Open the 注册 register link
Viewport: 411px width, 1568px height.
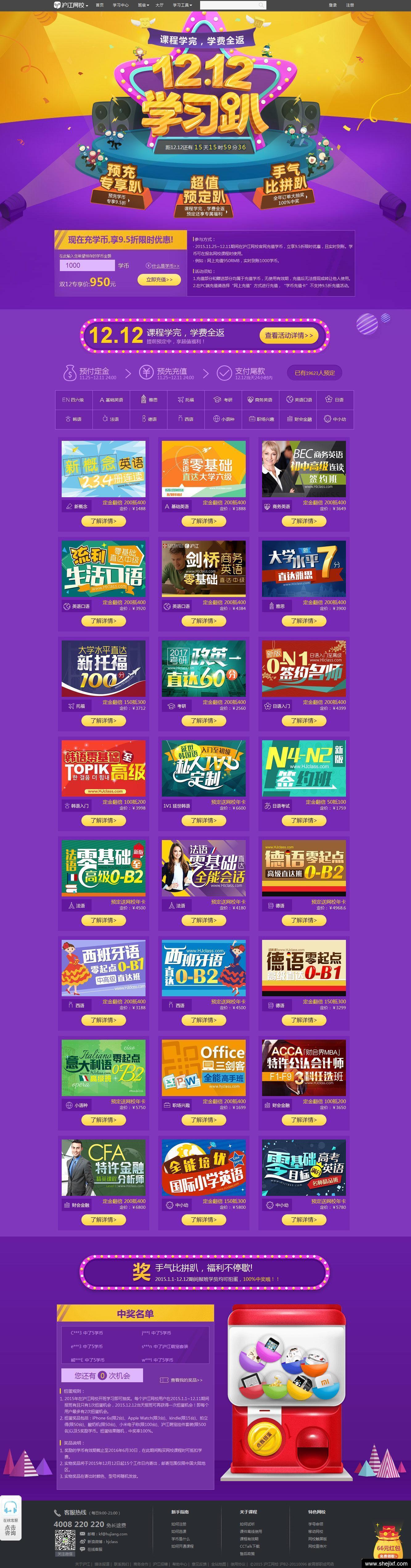(x=350, y=5)
